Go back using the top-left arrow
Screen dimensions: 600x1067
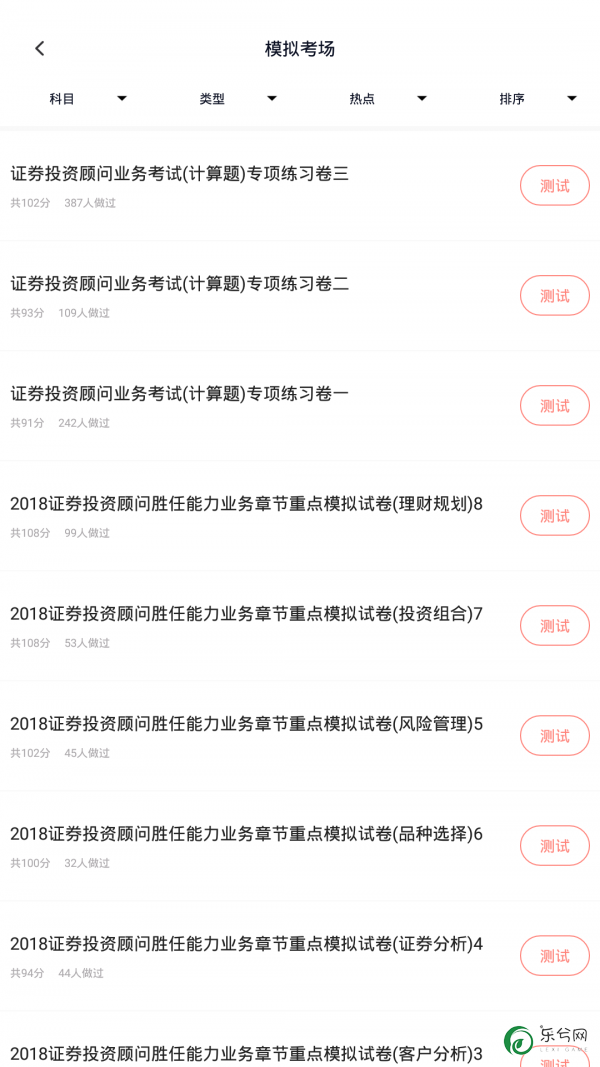[x=39, y=48]
